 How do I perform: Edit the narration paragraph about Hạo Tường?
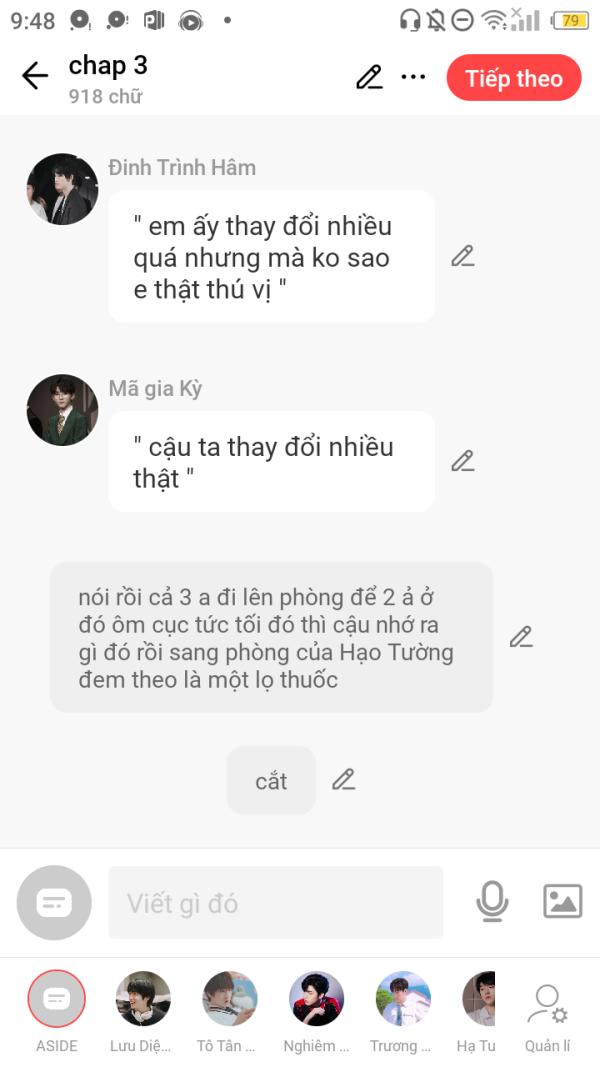(521, 637)
